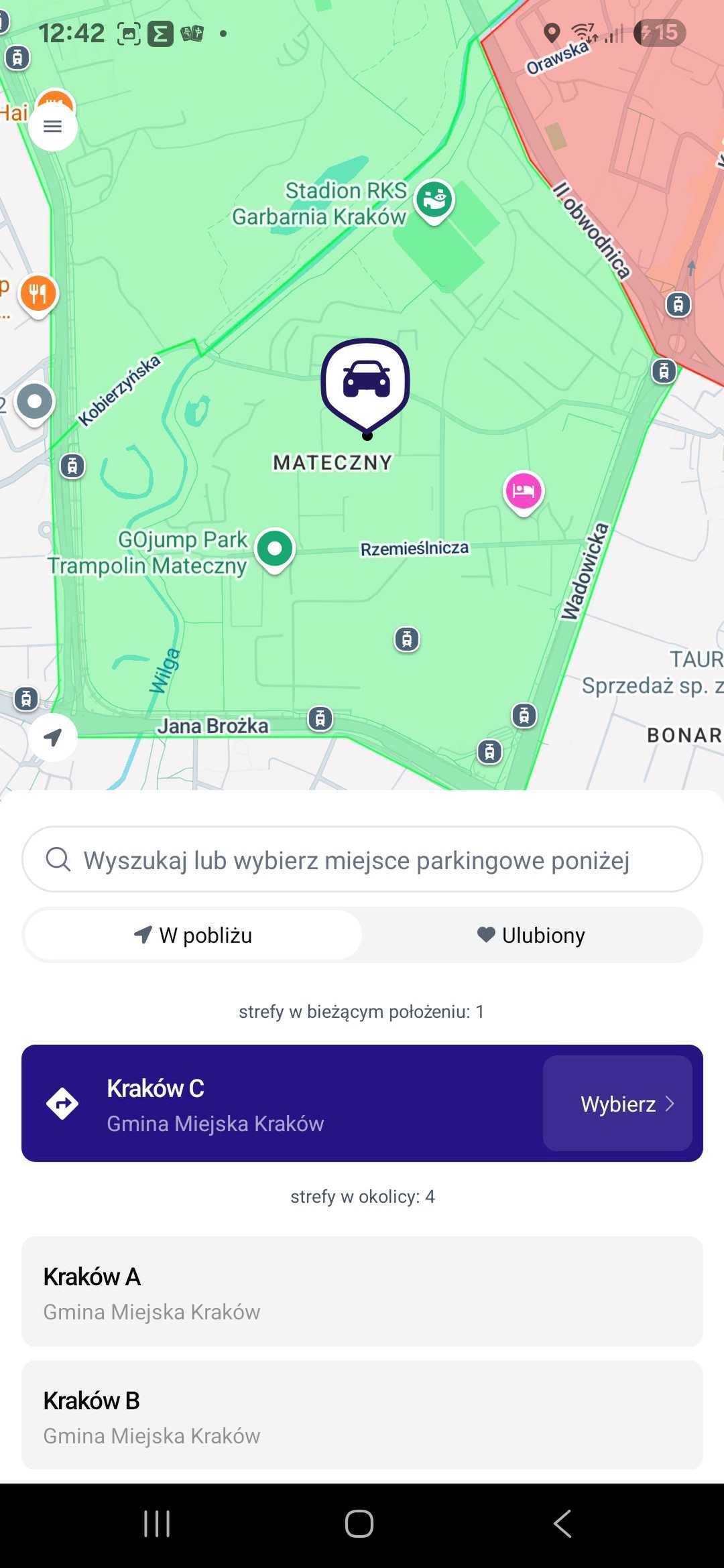Select the Kraków A parking zone
Image resolution: width=724 pixels, height=1568 pixels.
(x=362, y=1292)
